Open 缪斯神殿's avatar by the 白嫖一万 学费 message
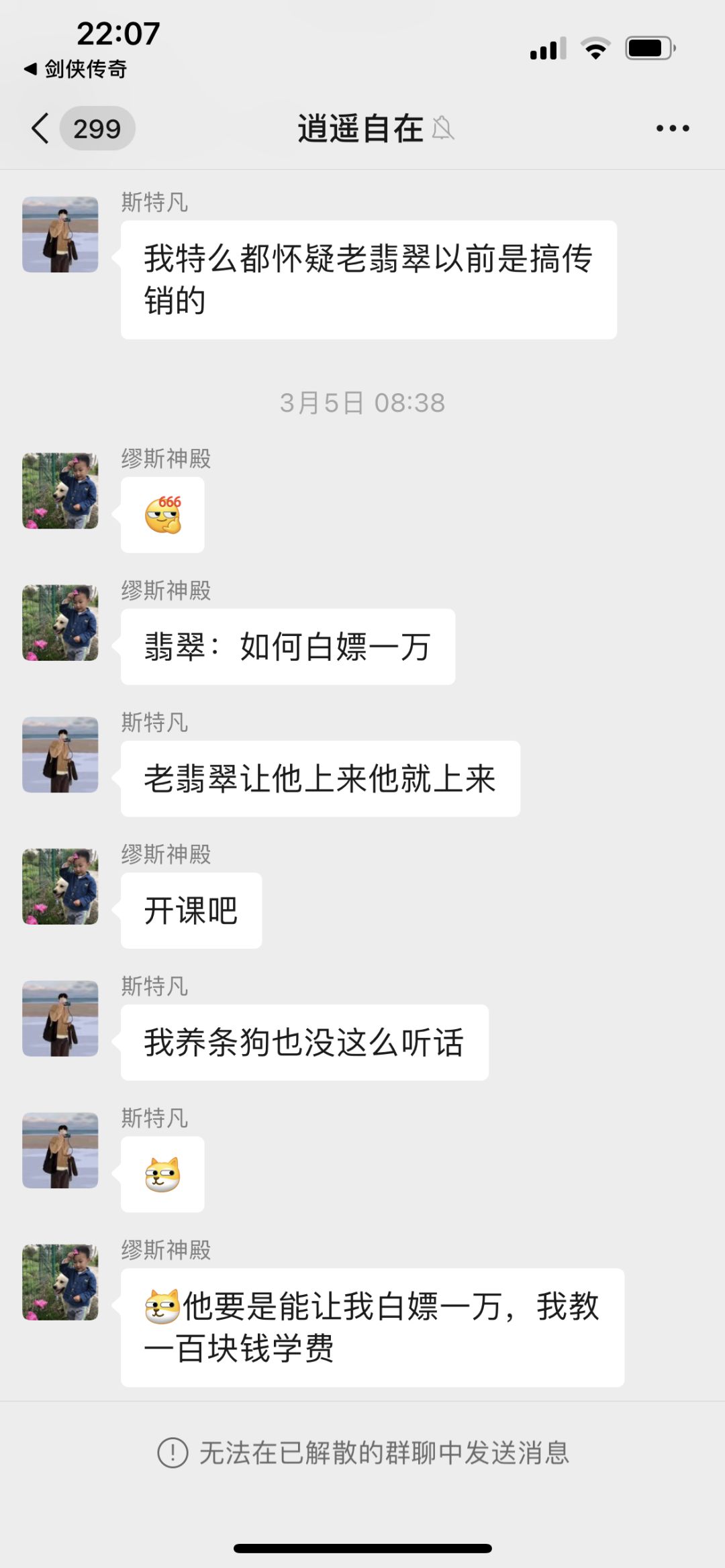Screen dimensions: 725x1568 point(60,1282)
